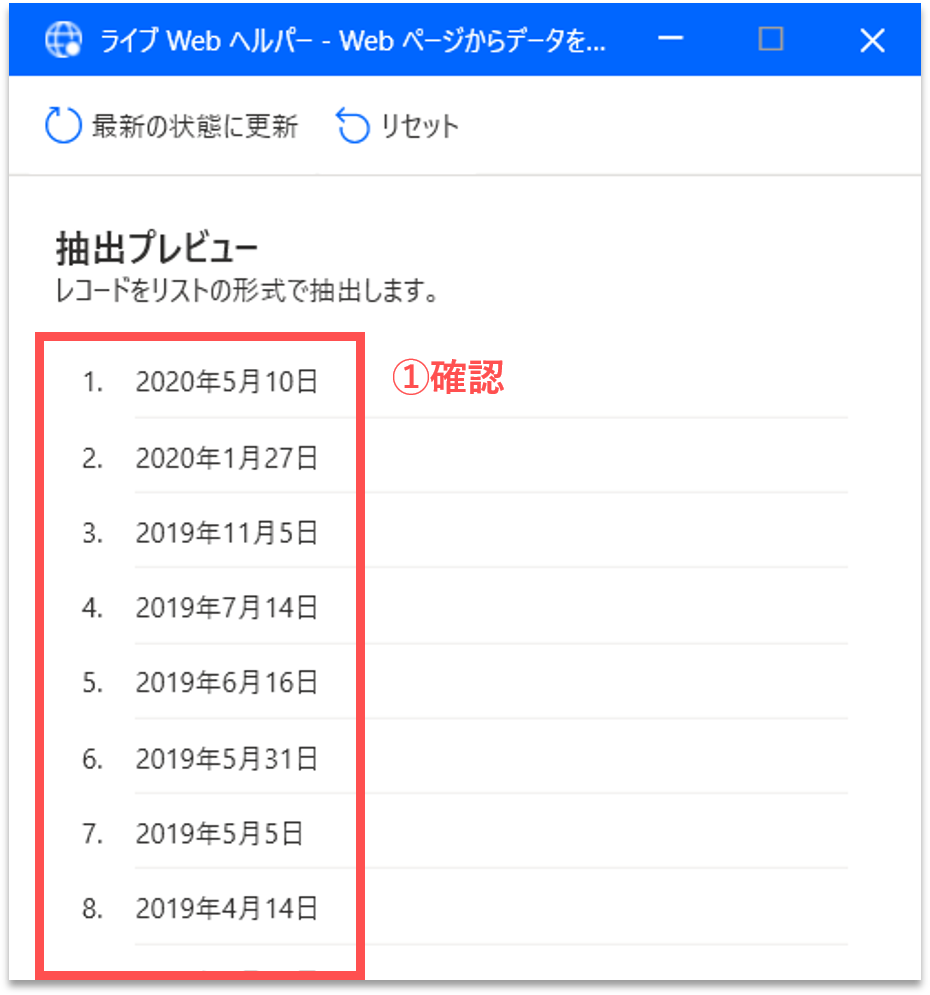Maximize the helper window

pos(771,39)
